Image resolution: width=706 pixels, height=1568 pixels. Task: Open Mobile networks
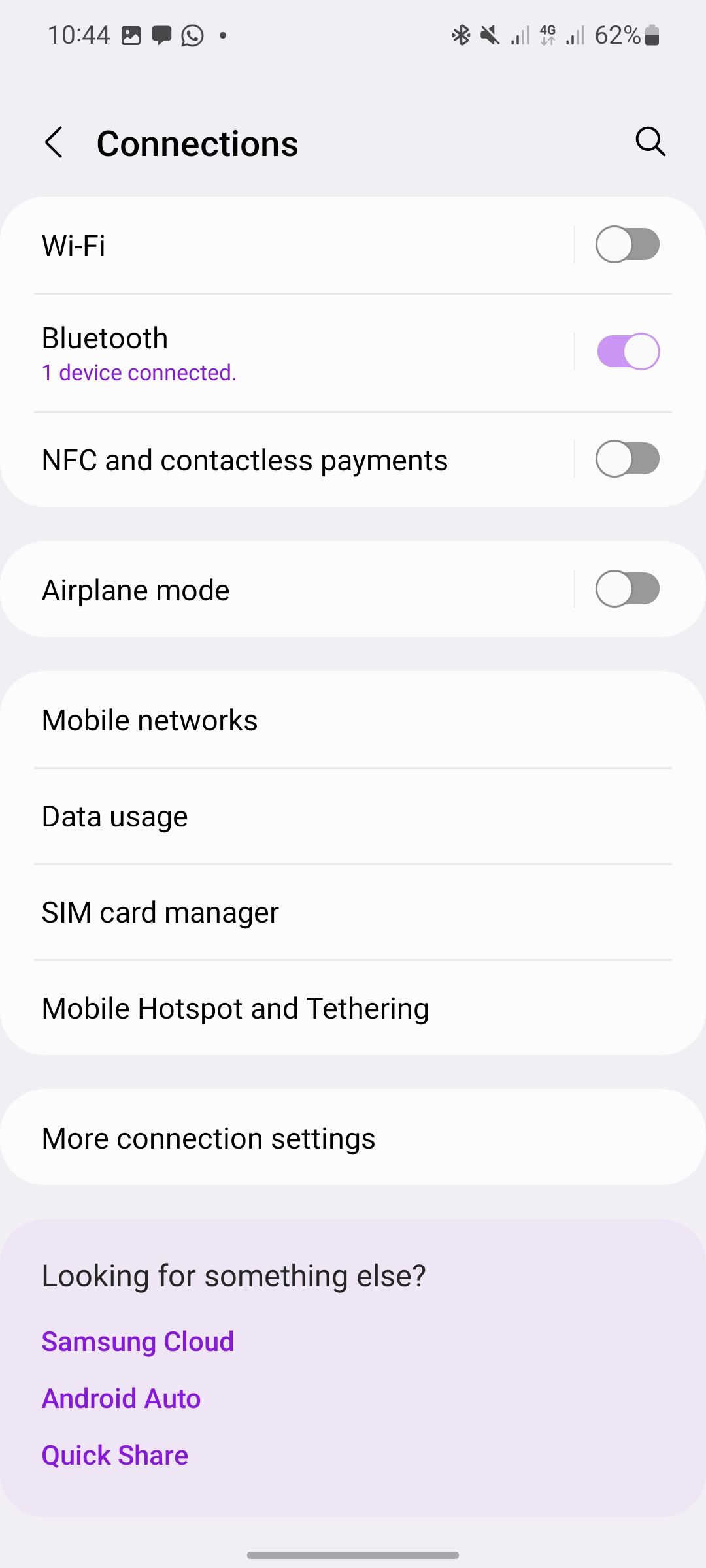pyautogui.click(x=261, y=720)
